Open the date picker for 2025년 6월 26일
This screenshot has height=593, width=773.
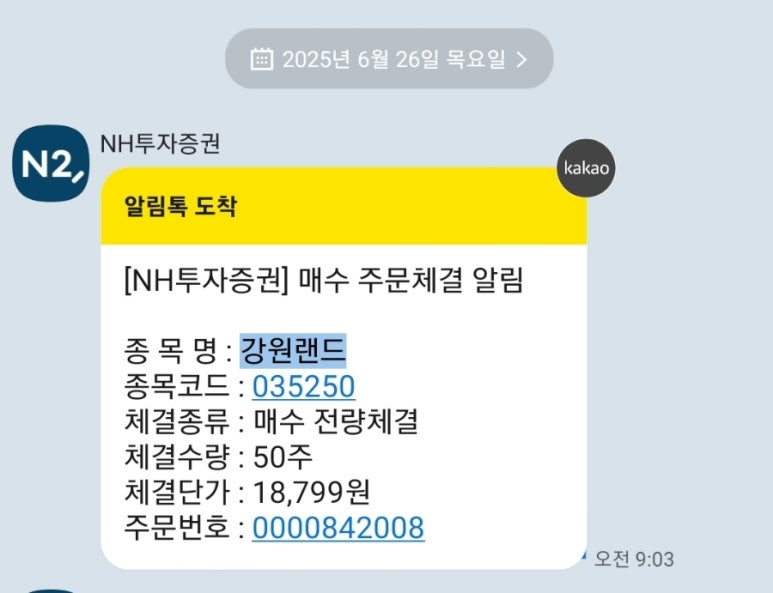pyautogui.click(x=388, y=58)
